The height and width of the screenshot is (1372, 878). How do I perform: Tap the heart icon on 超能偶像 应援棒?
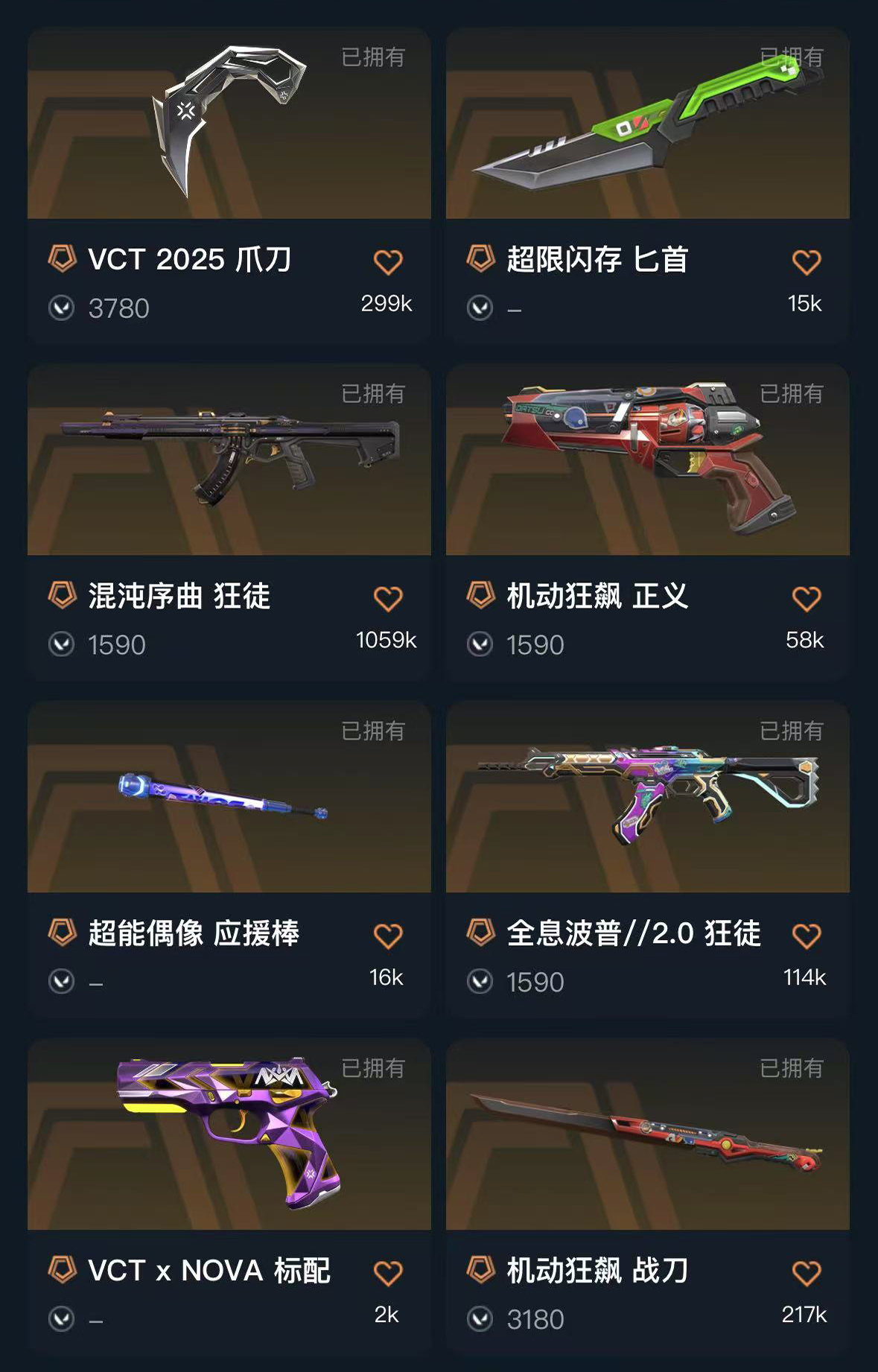pyautogui.click(x=388, y=936)
